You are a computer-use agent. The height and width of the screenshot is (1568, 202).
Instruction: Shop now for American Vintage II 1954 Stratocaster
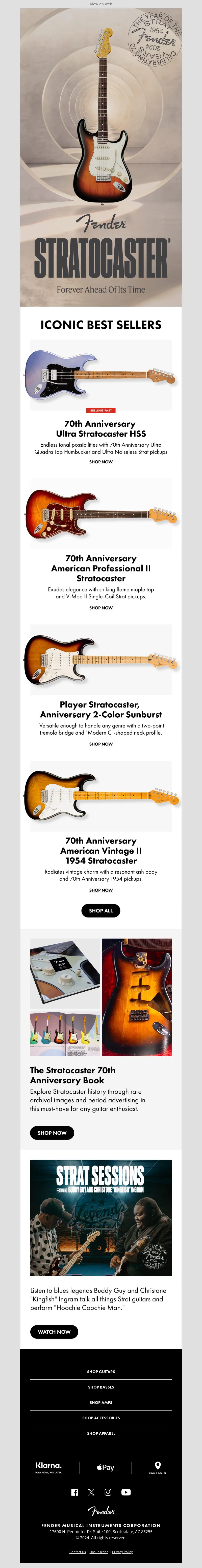coord(101,890)
